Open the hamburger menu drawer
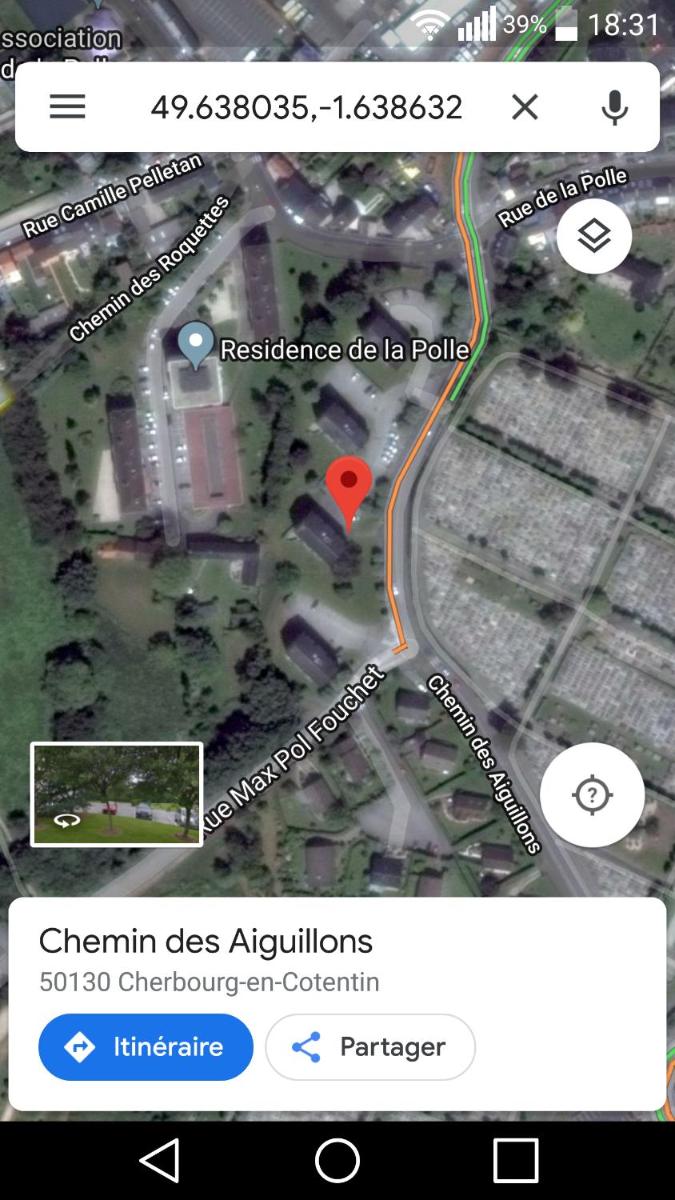 pos(67,107)
